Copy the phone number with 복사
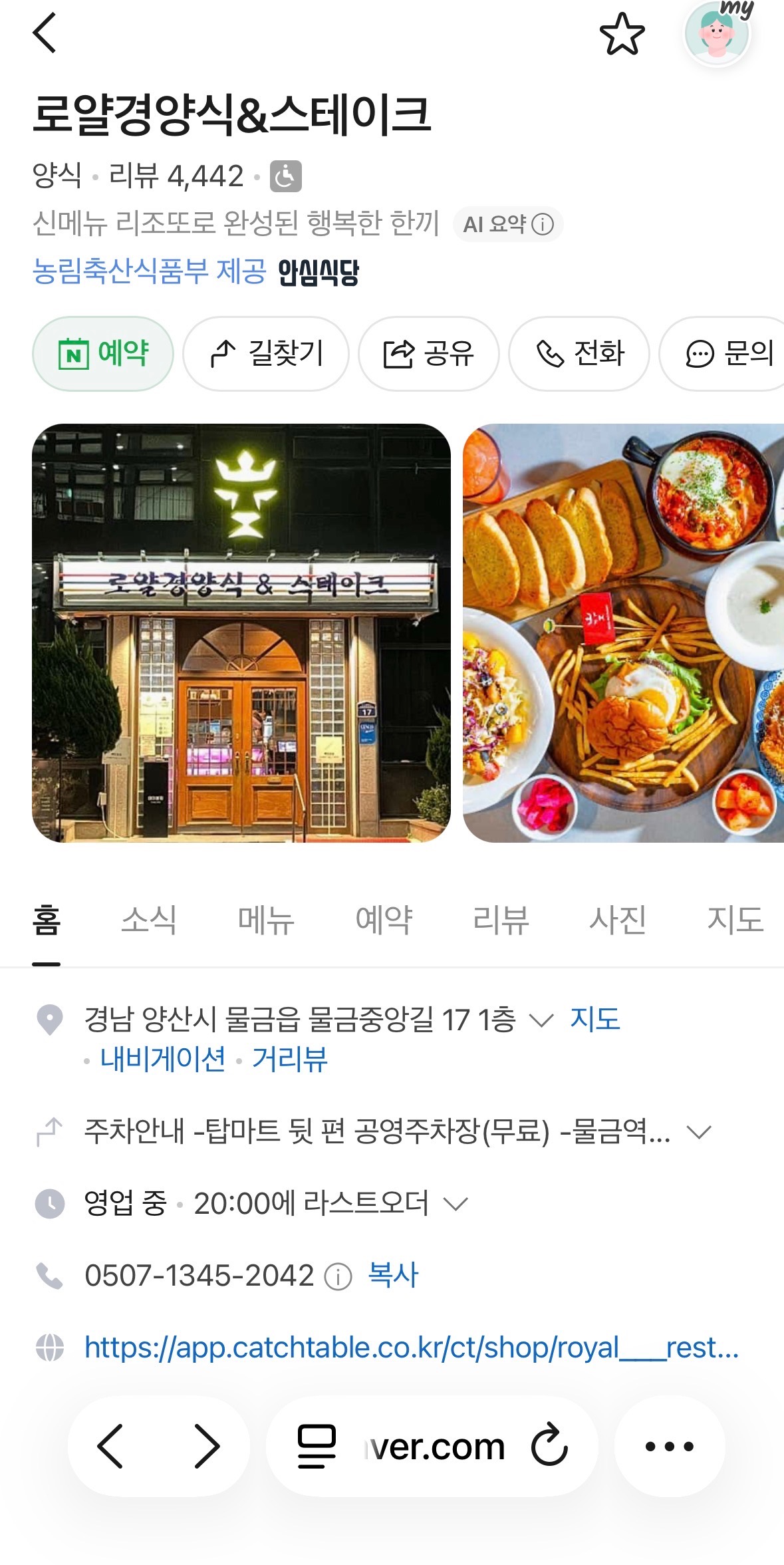The width and height of the screenshot is (784, 1565). pyautogui.click(x=393, y=1275)
